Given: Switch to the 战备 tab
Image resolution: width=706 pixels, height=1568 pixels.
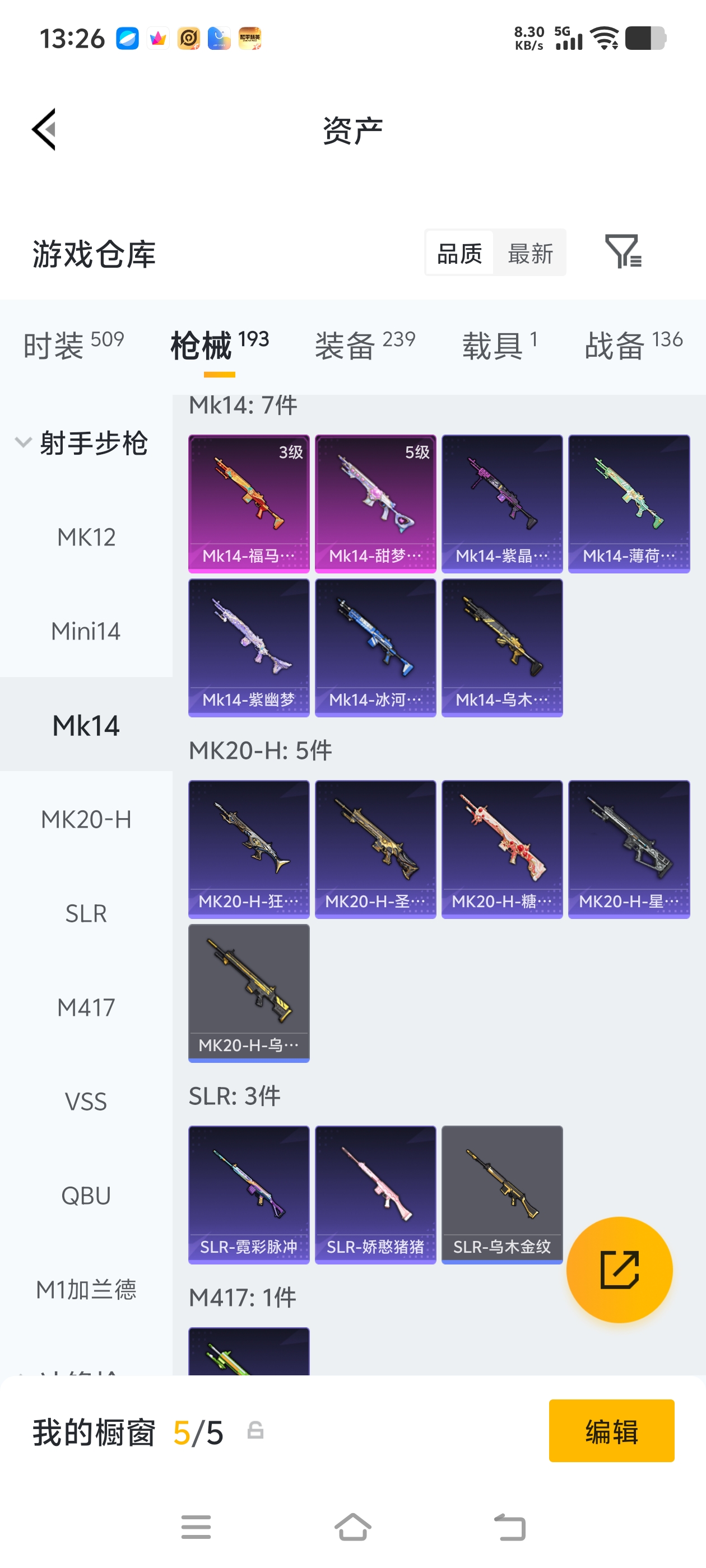Looking at the screenshot, I should click(633, 345).
